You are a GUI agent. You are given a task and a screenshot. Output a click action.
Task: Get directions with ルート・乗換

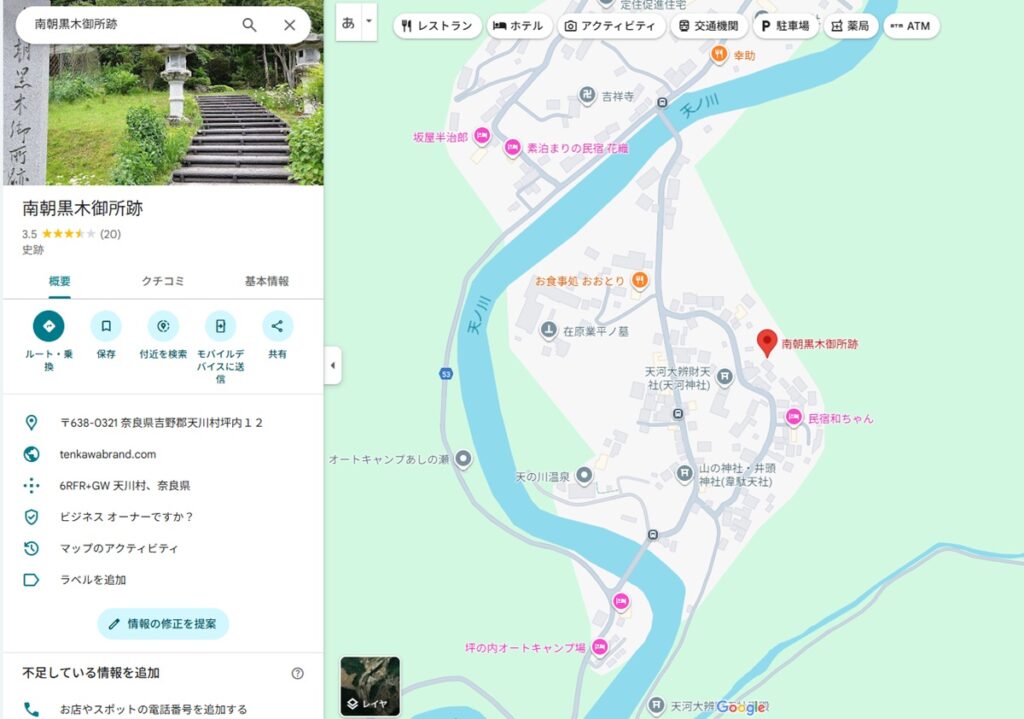point(48,326)
